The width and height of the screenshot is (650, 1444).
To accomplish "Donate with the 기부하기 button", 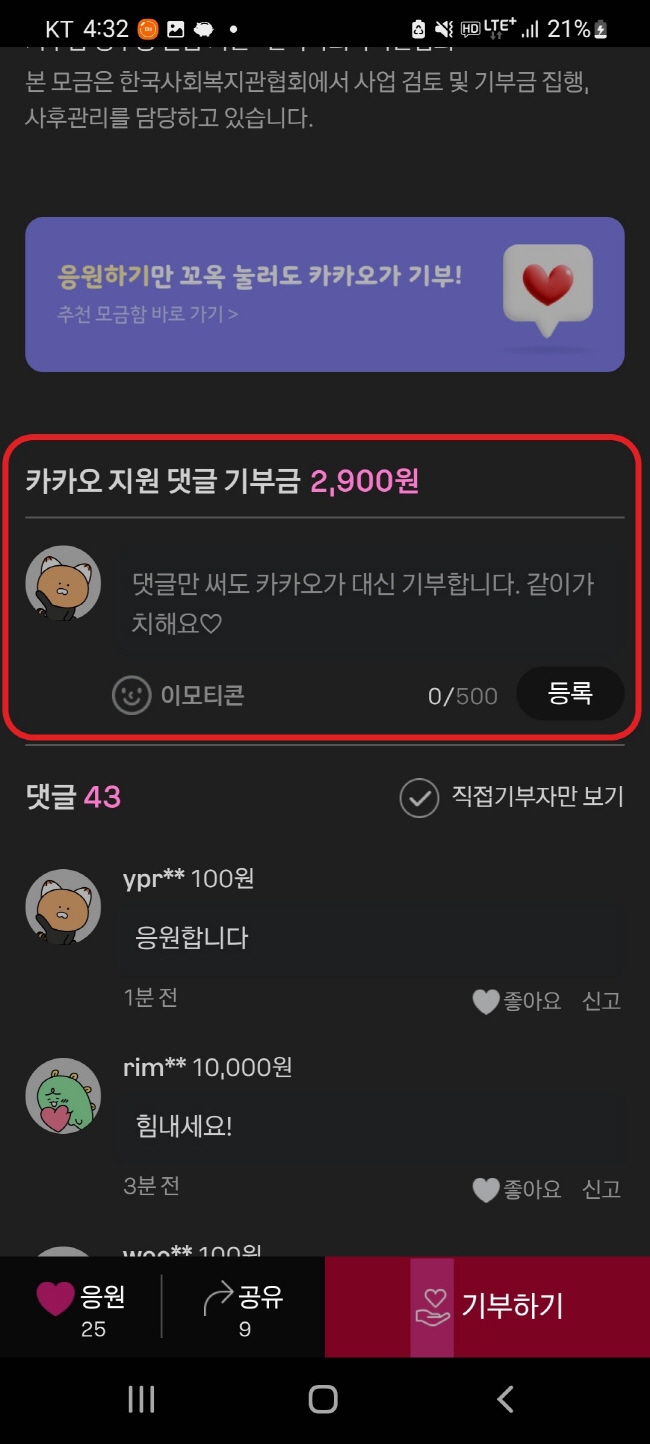I will tap(487, 1306).
